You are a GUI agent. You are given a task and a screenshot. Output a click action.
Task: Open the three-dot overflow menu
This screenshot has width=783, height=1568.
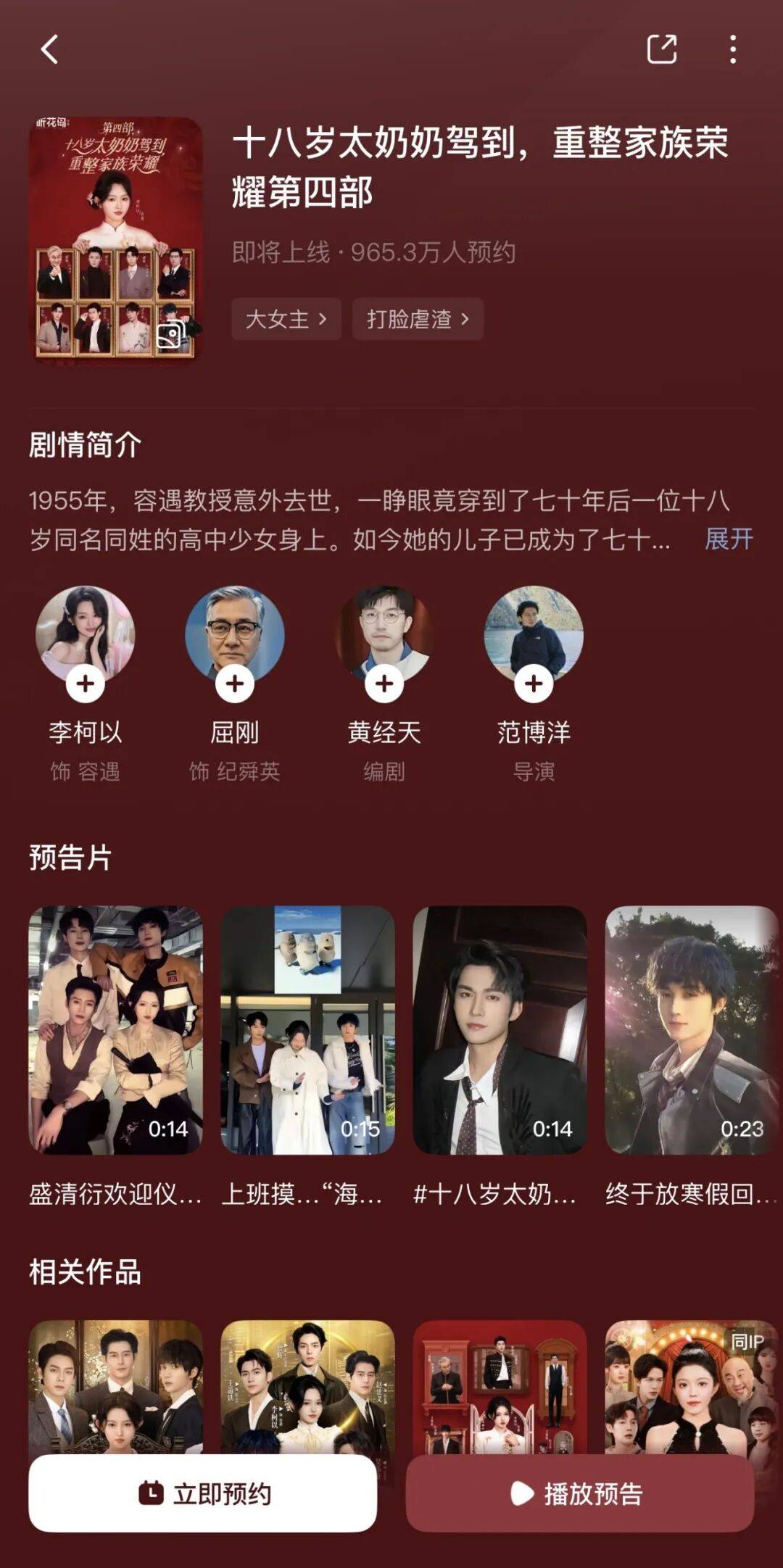click(732, 47)
